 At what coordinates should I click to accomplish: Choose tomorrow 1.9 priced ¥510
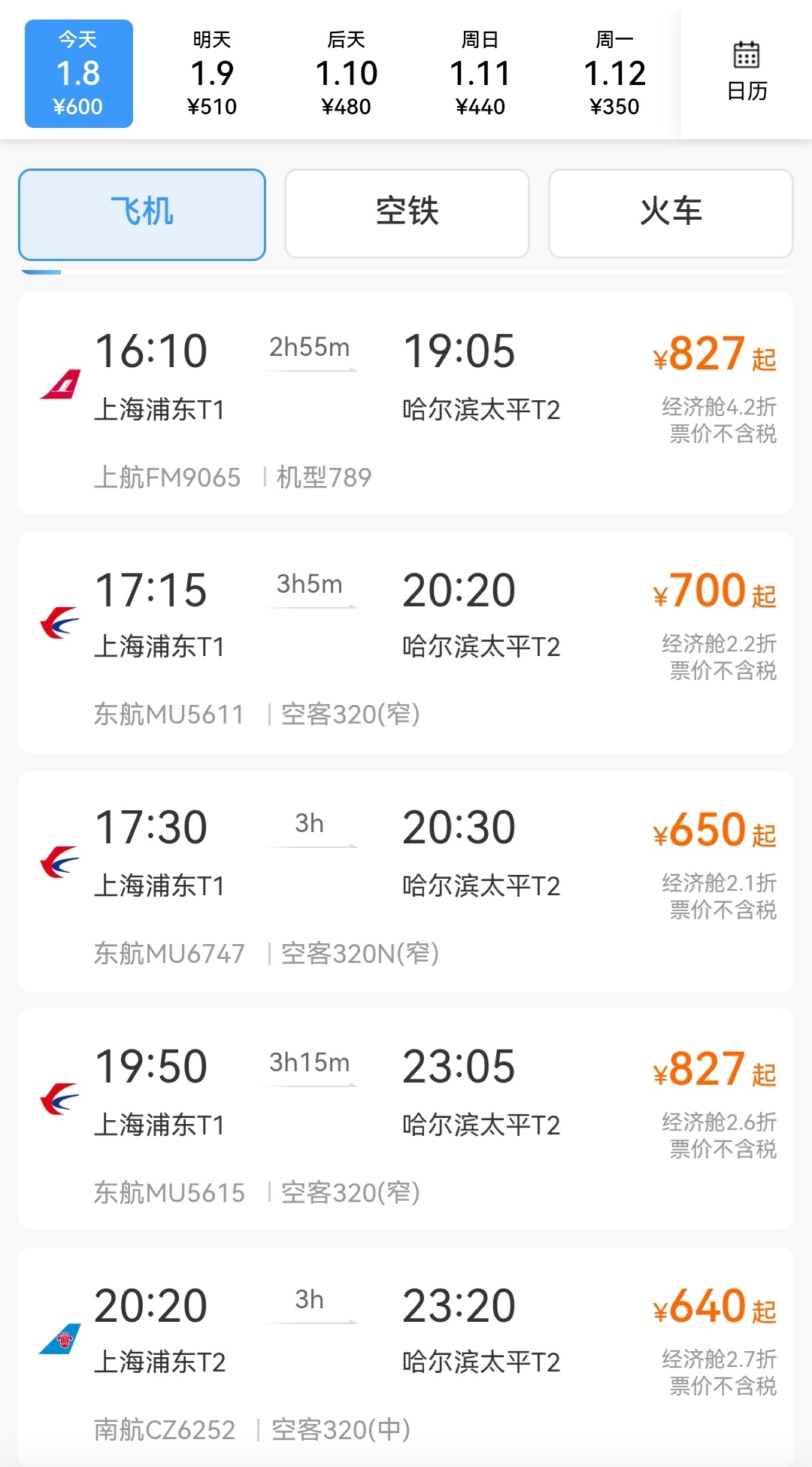click(x=212, y=74)
